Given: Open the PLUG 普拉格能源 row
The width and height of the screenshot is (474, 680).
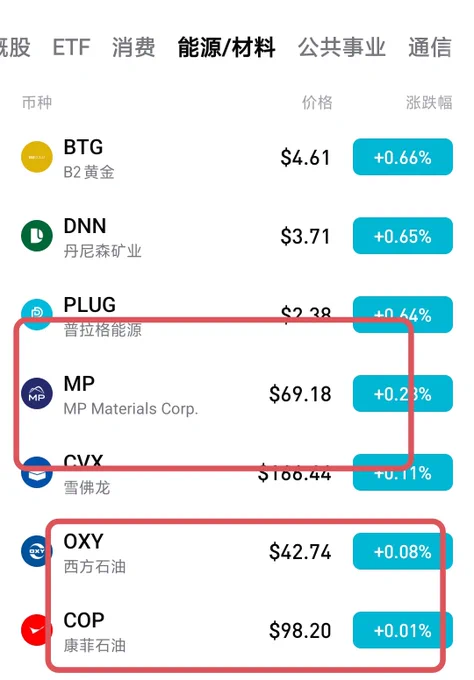Looking at the screenshot, I should (237, 315).
